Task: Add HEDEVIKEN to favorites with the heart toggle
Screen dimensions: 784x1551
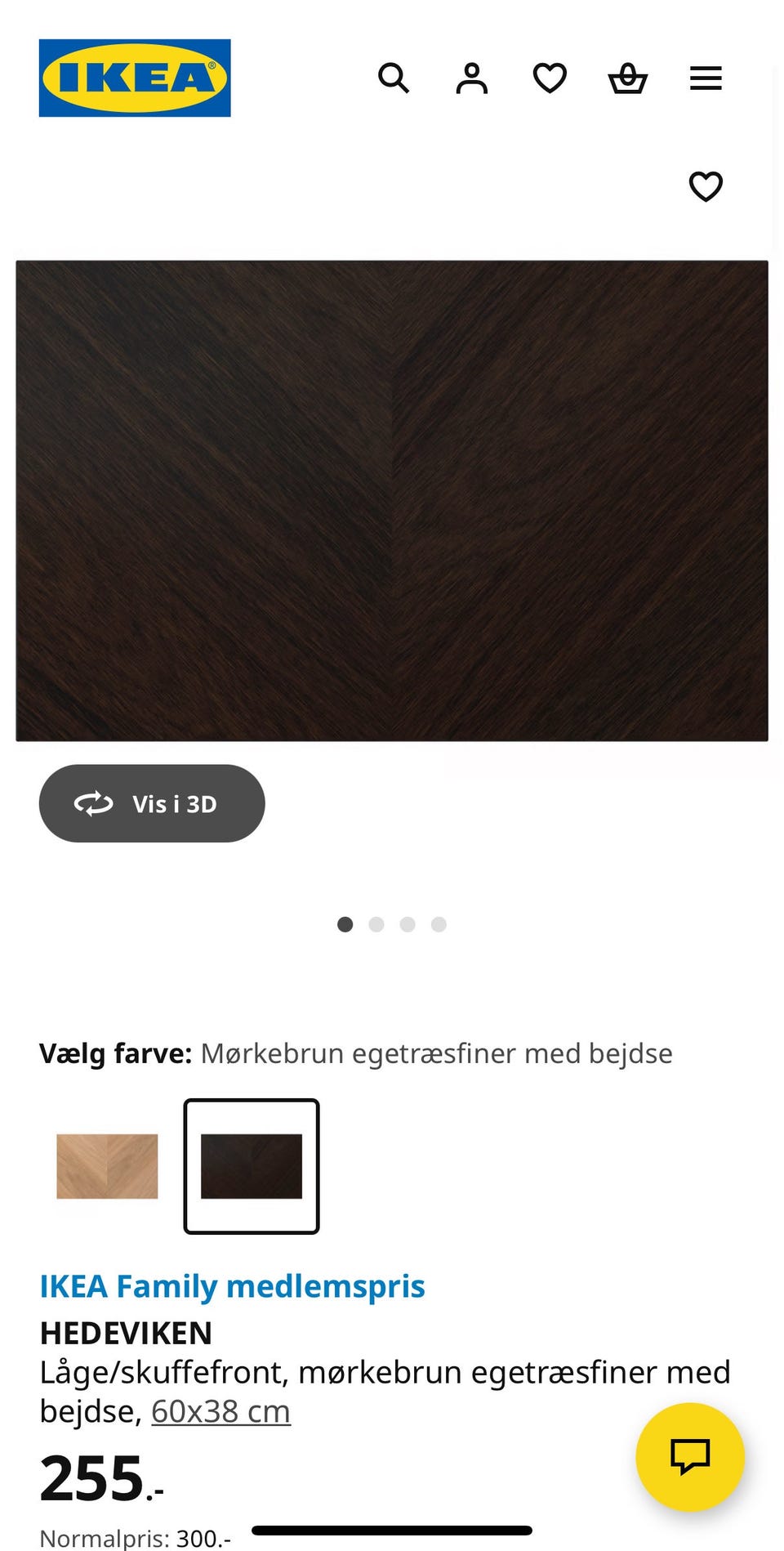Action: tap(705, 186)
